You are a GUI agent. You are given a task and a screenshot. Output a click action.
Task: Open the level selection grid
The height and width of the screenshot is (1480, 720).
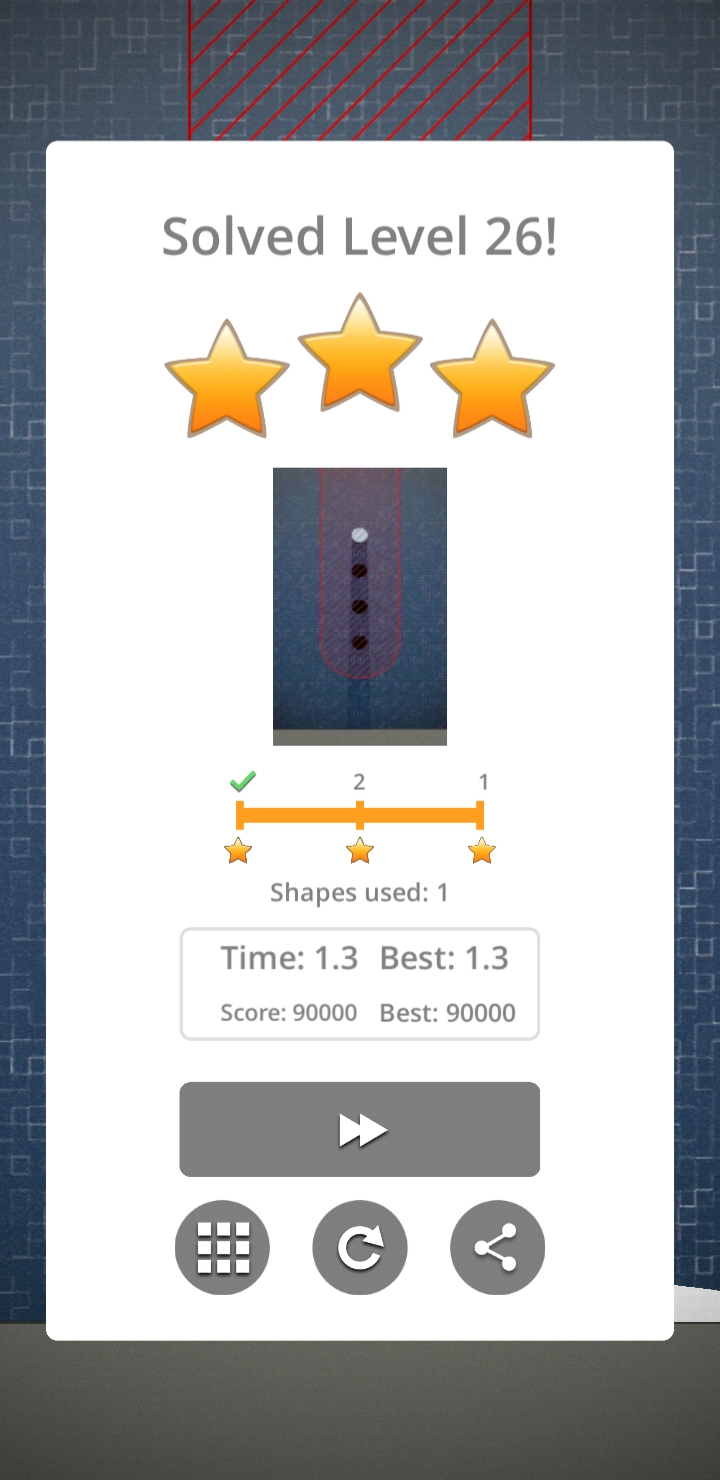pyautogui.click(x=222, y=1247)
